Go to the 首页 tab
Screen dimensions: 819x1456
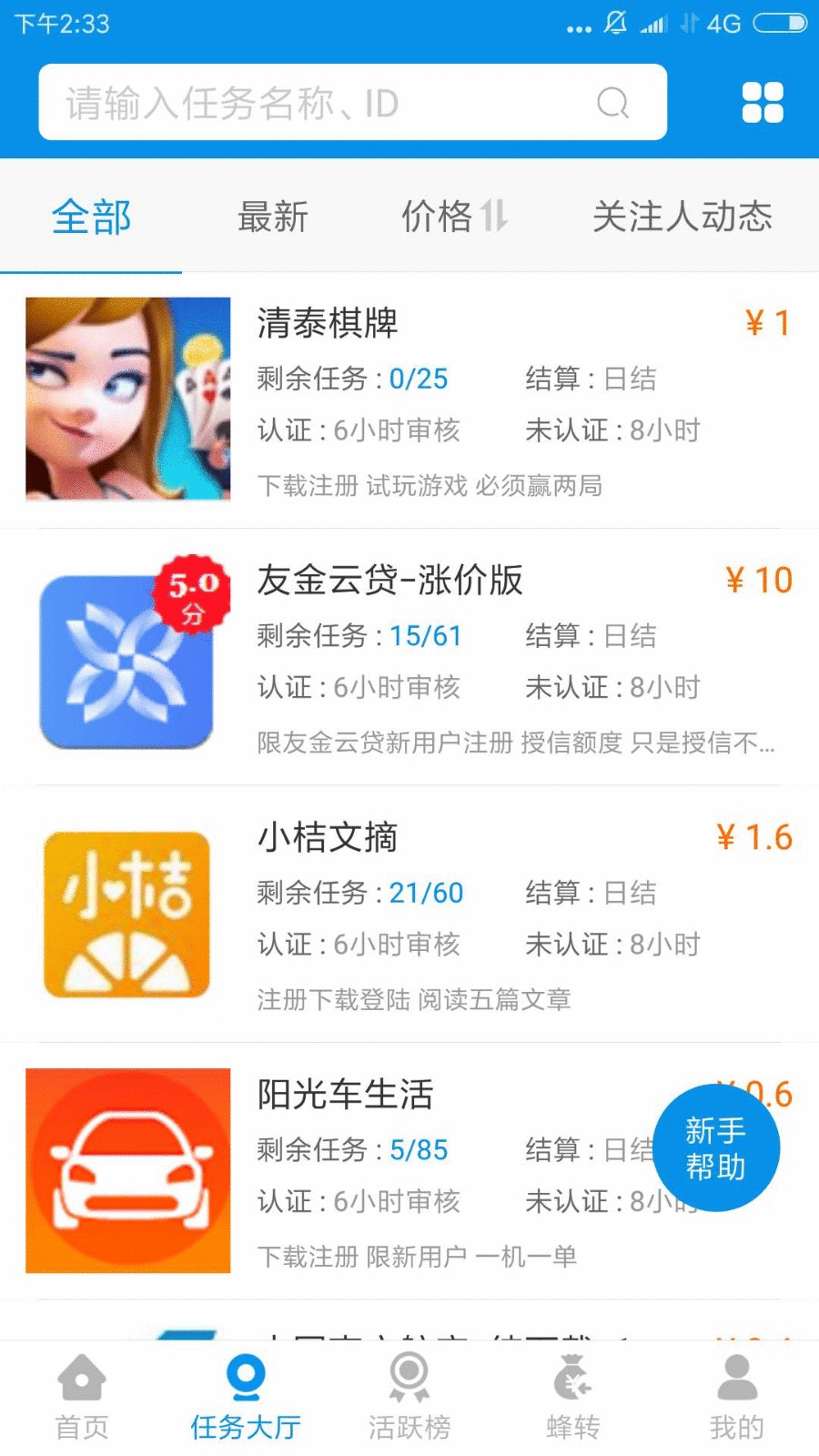82,1398
